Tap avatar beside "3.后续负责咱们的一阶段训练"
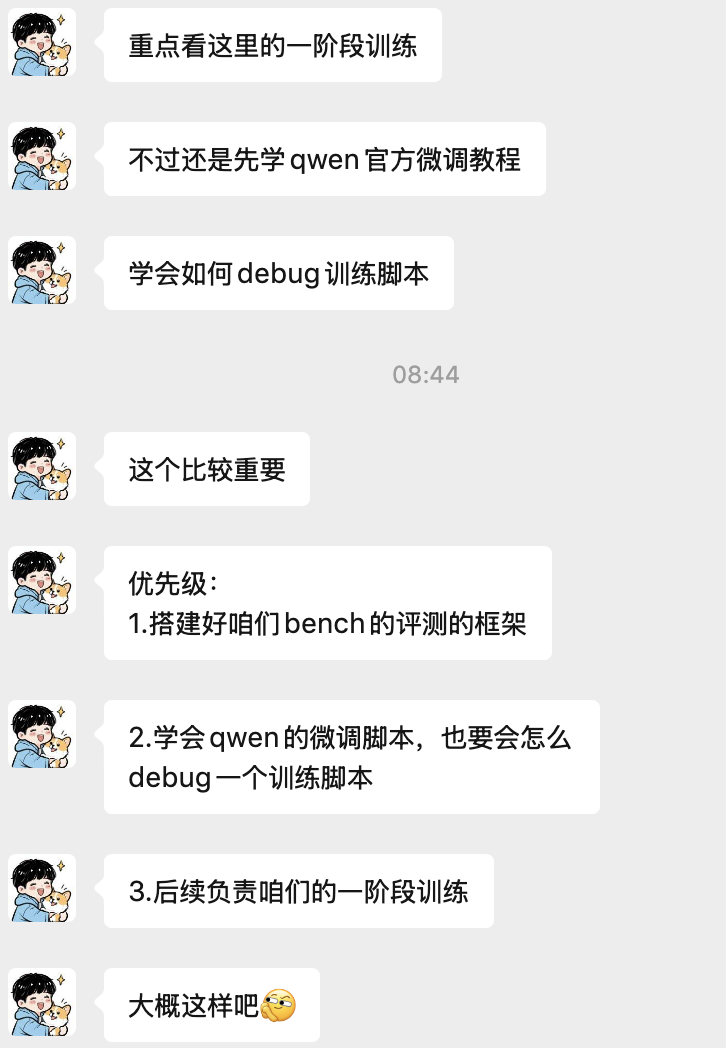Image resolution: width=726 pixels, height=1048 pixels. (x=42, y=889)
